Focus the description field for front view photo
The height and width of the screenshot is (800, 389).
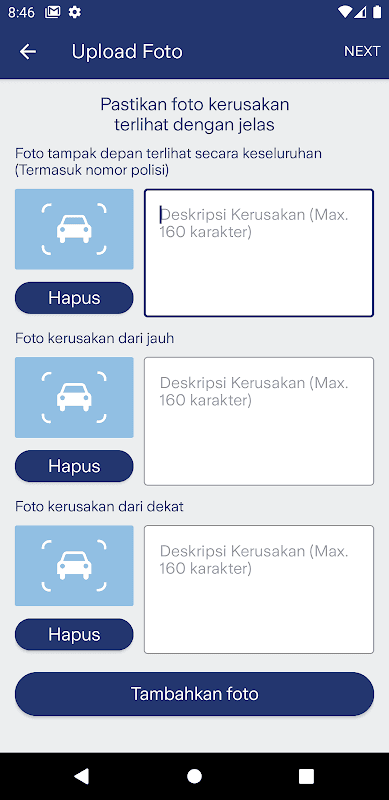pos(259,253)
